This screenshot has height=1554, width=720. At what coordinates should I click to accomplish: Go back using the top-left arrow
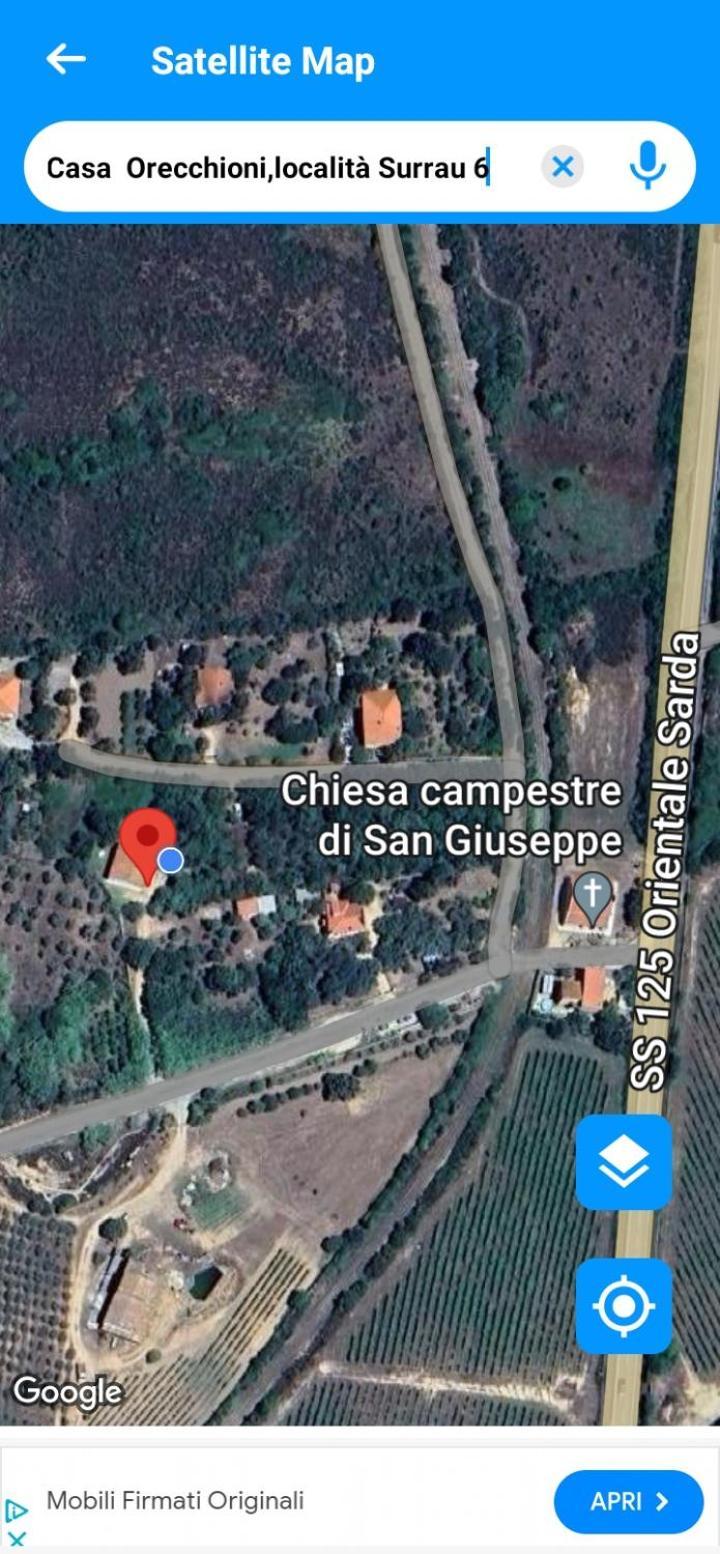click(x=66, y=60)
